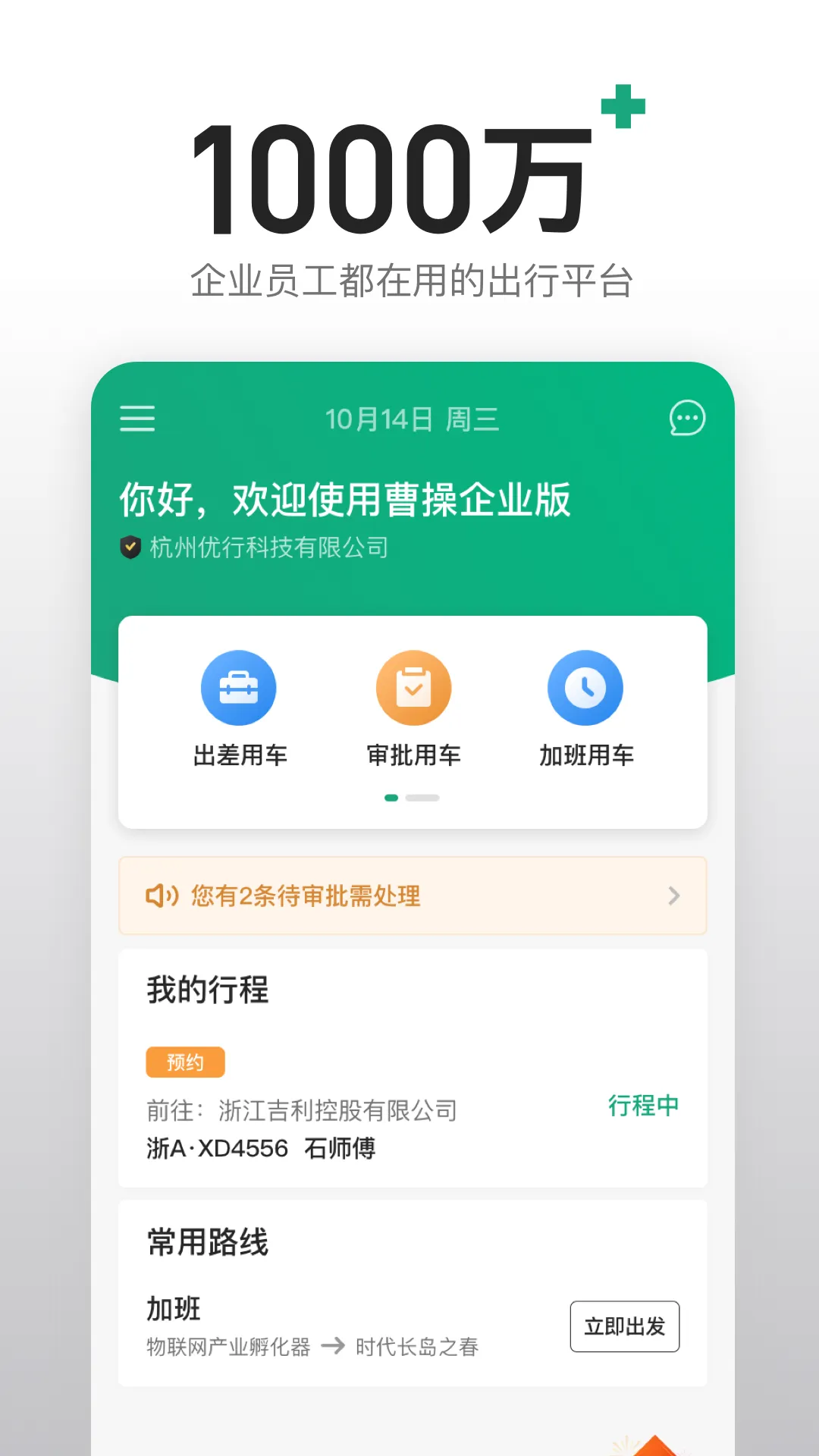The height and width of the screenshot is (1456, 819).
Task: Select the date 10月14日 周三
Action: 413,419
